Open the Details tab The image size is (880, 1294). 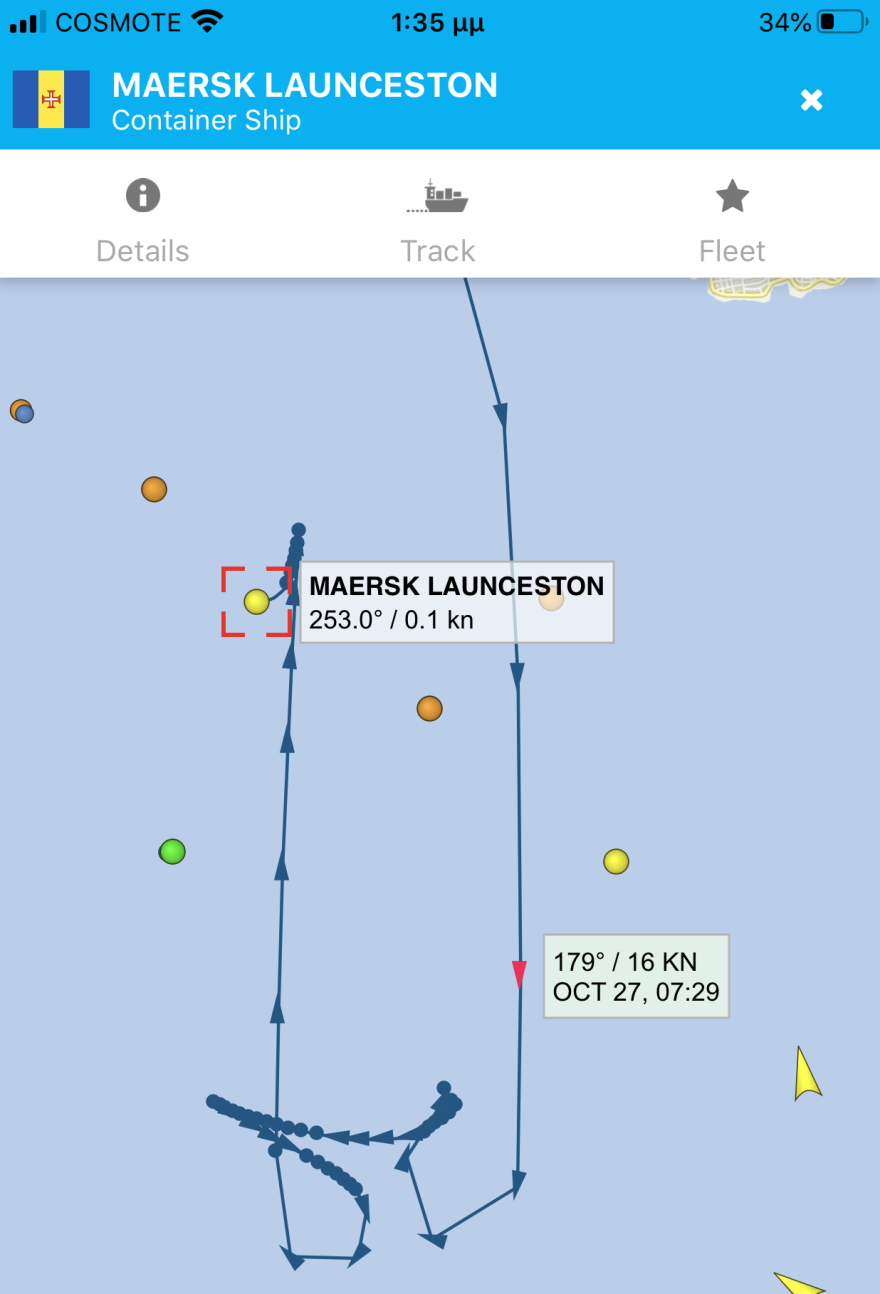143,218
